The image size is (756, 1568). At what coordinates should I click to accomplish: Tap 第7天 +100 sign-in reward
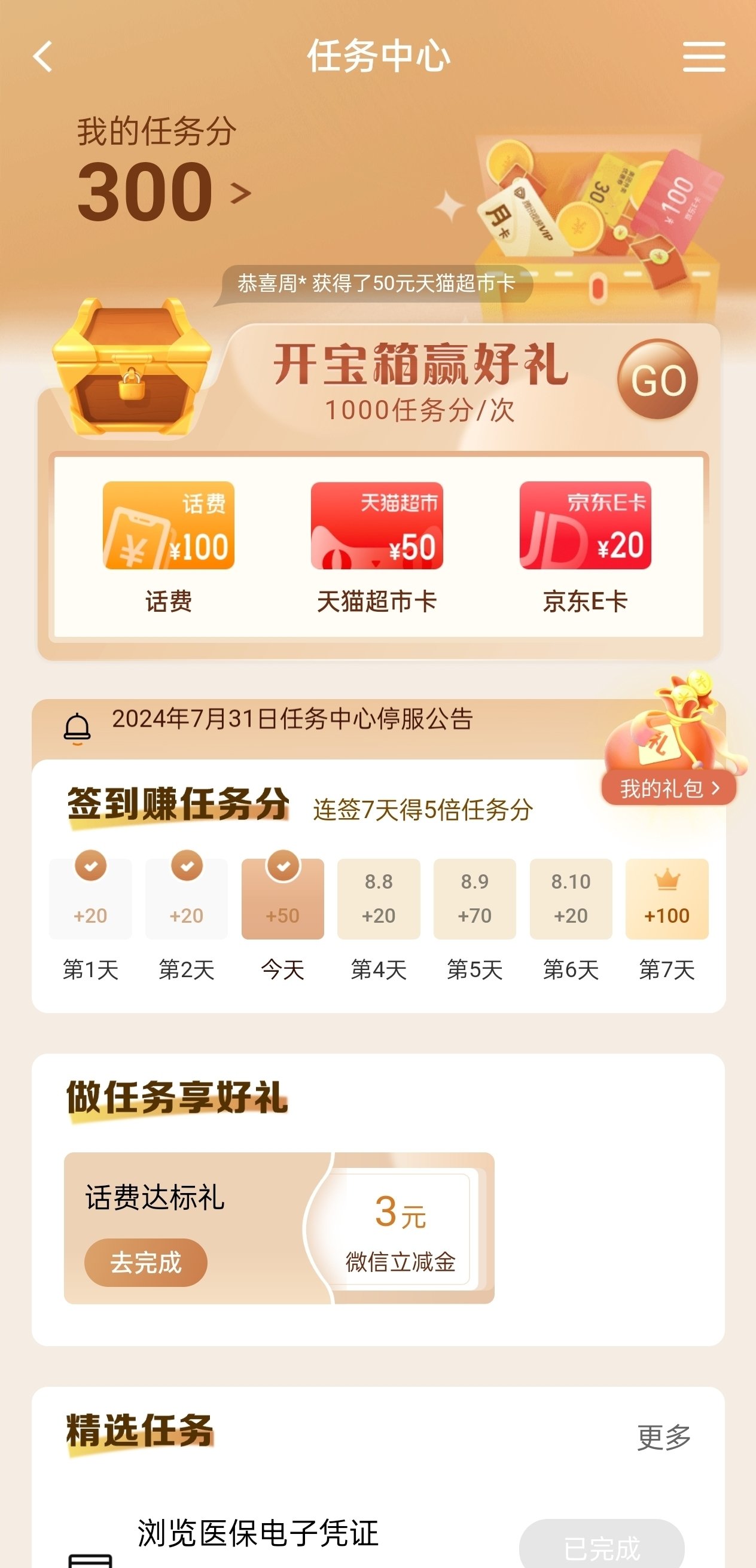pos(666,899)
